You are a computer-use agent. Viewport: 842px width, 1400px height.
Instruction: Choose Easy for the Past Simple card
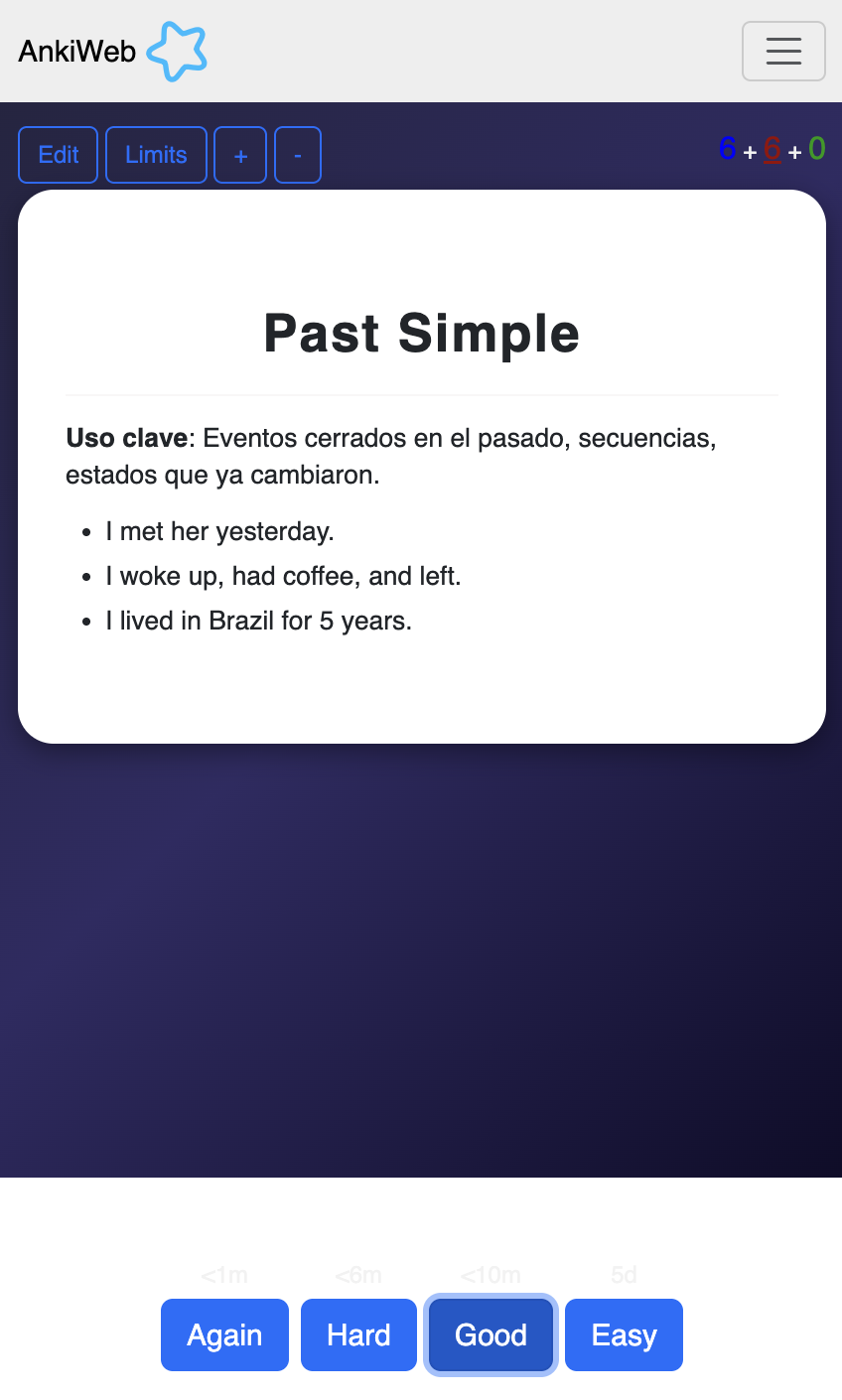click(624, 1334)
